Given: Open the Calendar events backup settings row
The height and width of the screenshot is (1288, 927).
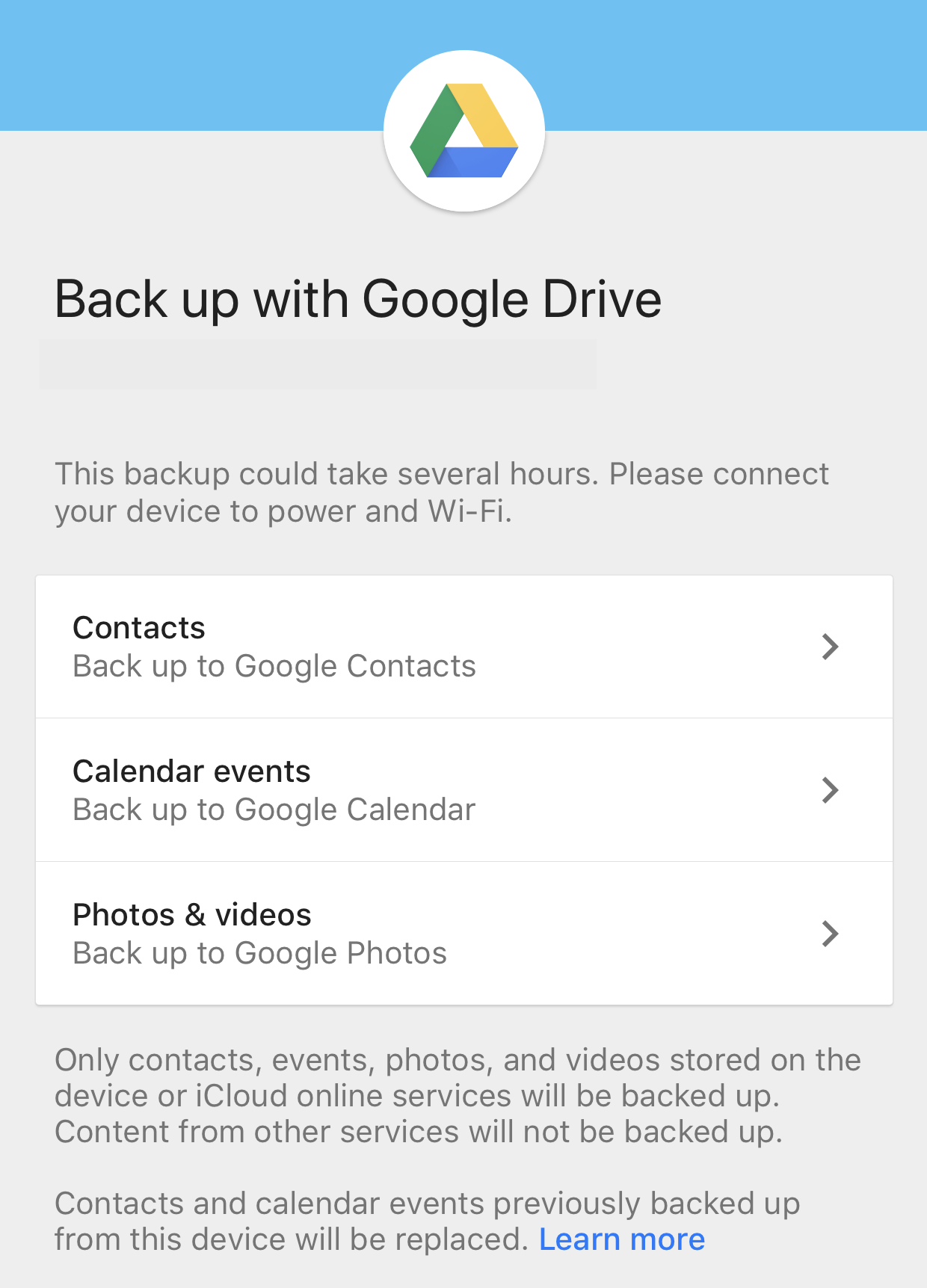Looking at the screenshot, I should click(463, 789).
